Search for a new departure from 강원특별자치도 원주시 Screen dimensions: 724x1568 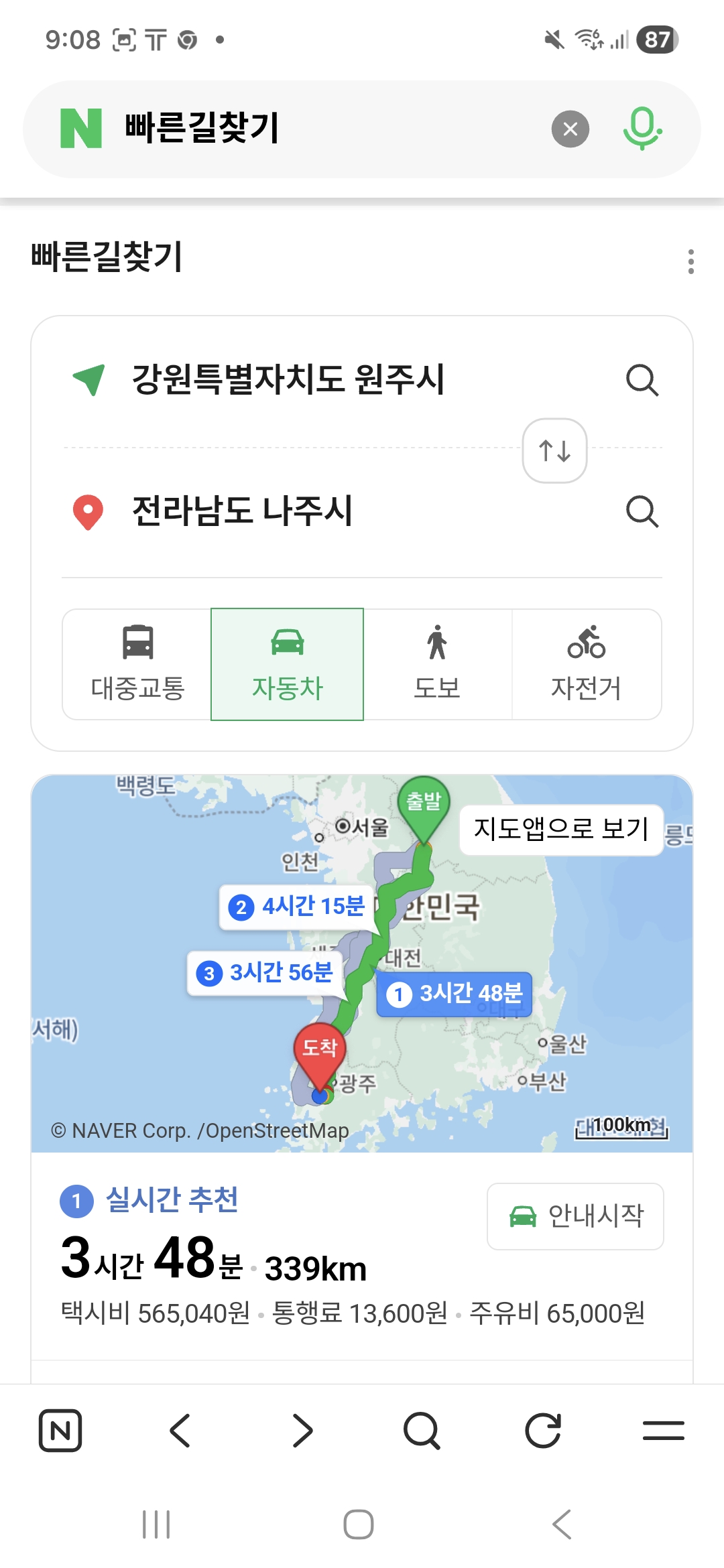click(x=642, y=380)
